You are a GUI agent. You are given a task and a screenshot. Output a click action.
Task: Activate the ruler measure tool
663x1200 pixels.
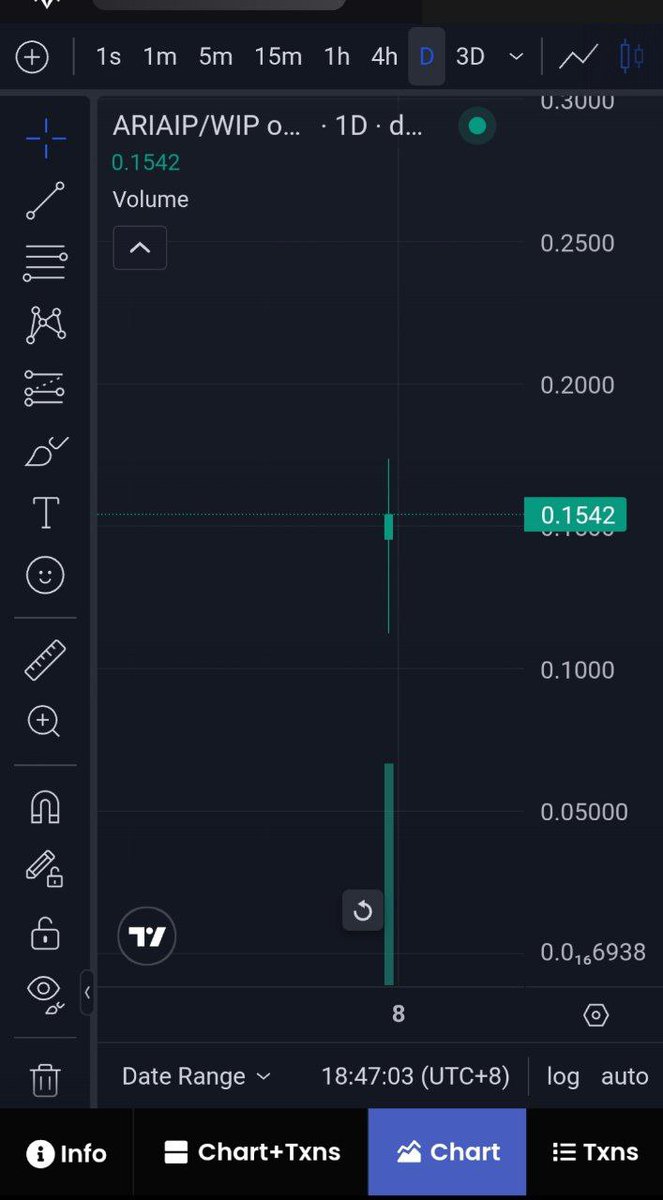point(45,661)
